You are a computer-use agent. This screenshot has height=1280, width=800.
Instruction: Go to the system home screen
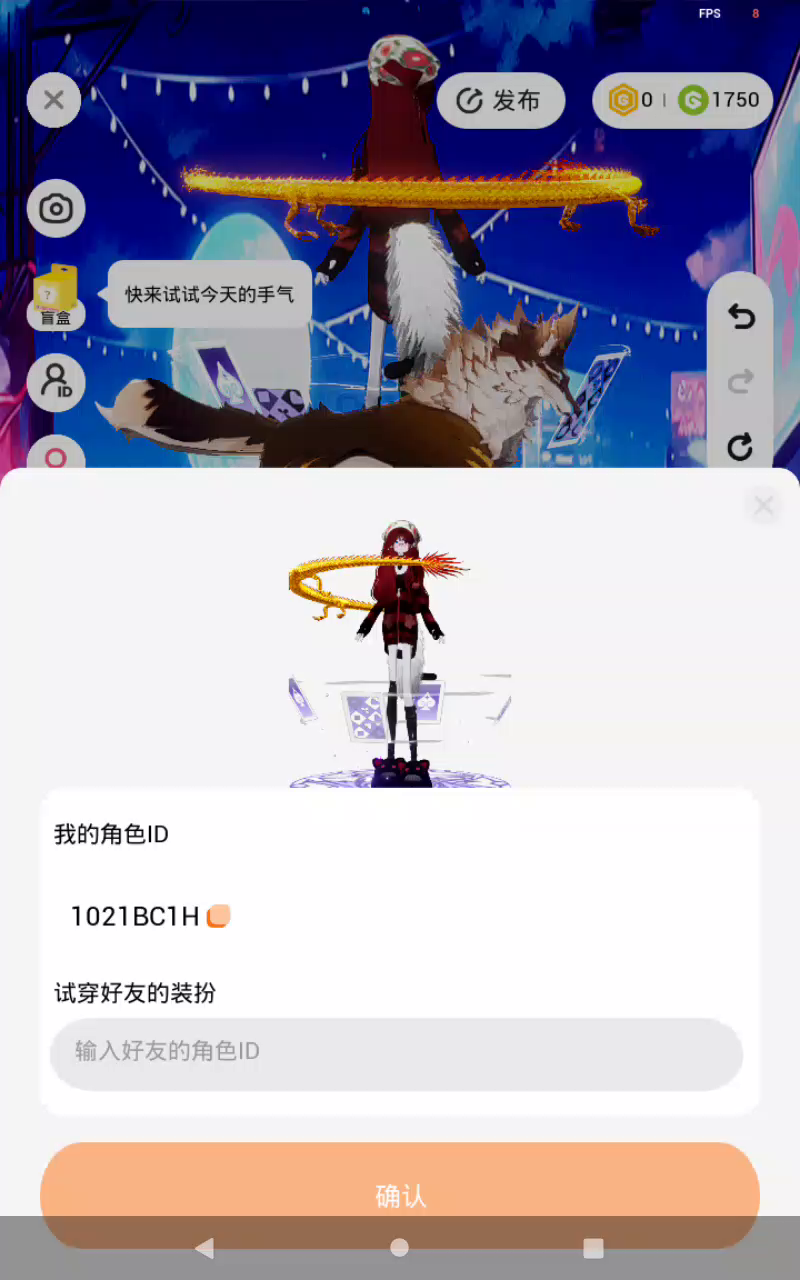click(x=399, y=1247)
